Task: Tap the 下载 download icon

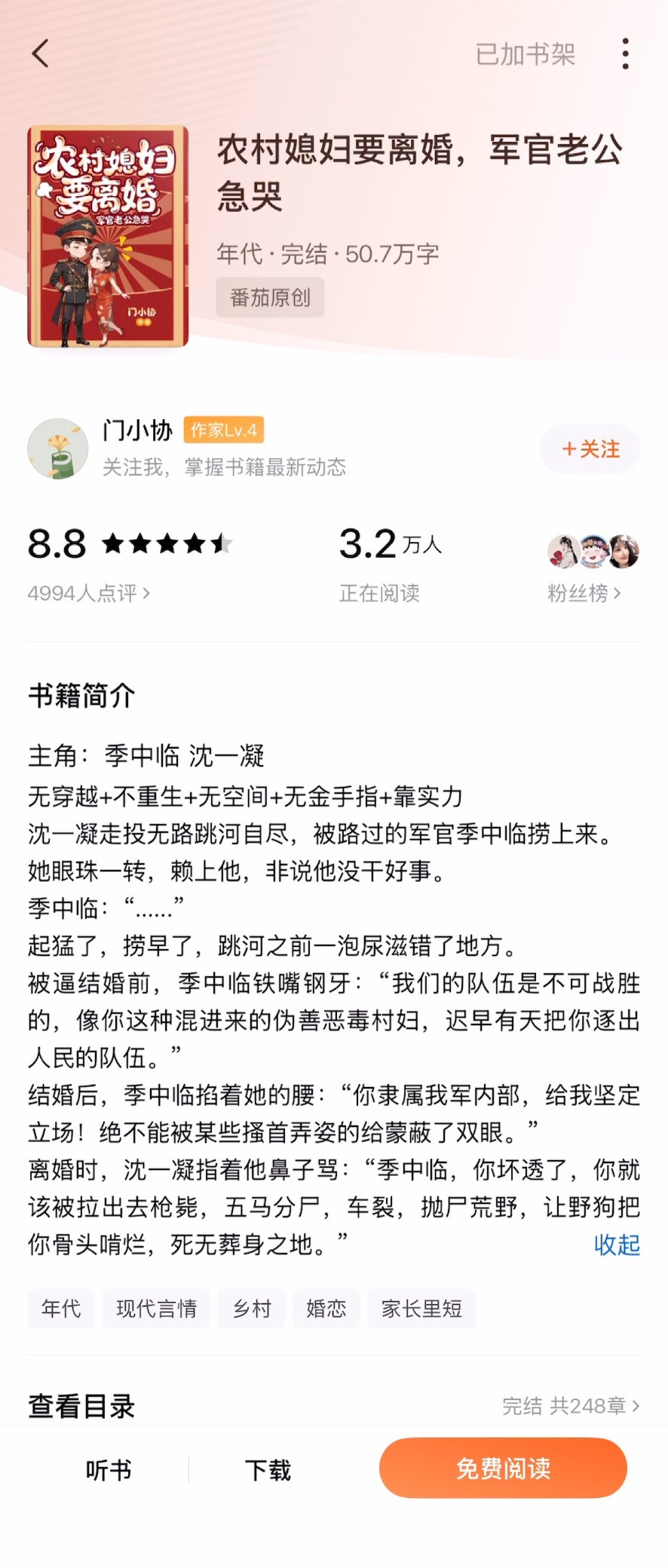Action: coord(267,1468)
